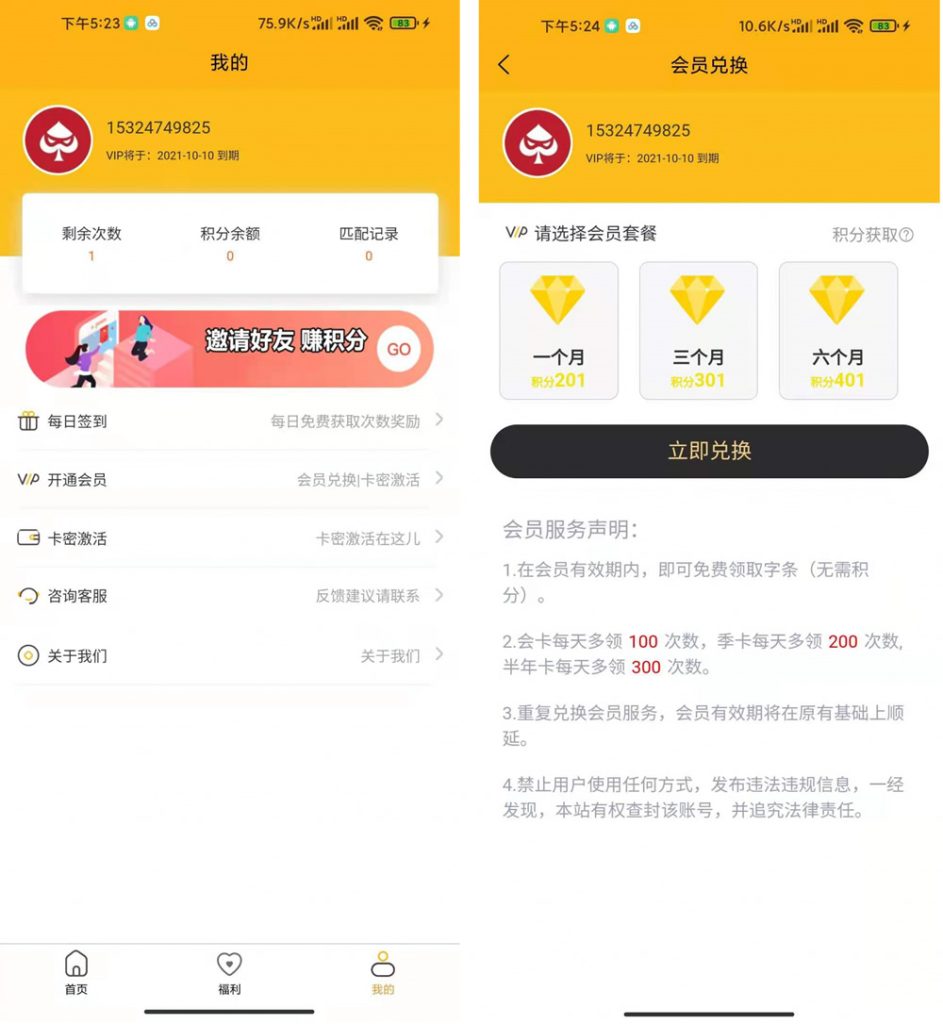The height and width of the screenshot is (1024, 943).
Task: Select the 三个月 membership package
Action: [698, 330]
